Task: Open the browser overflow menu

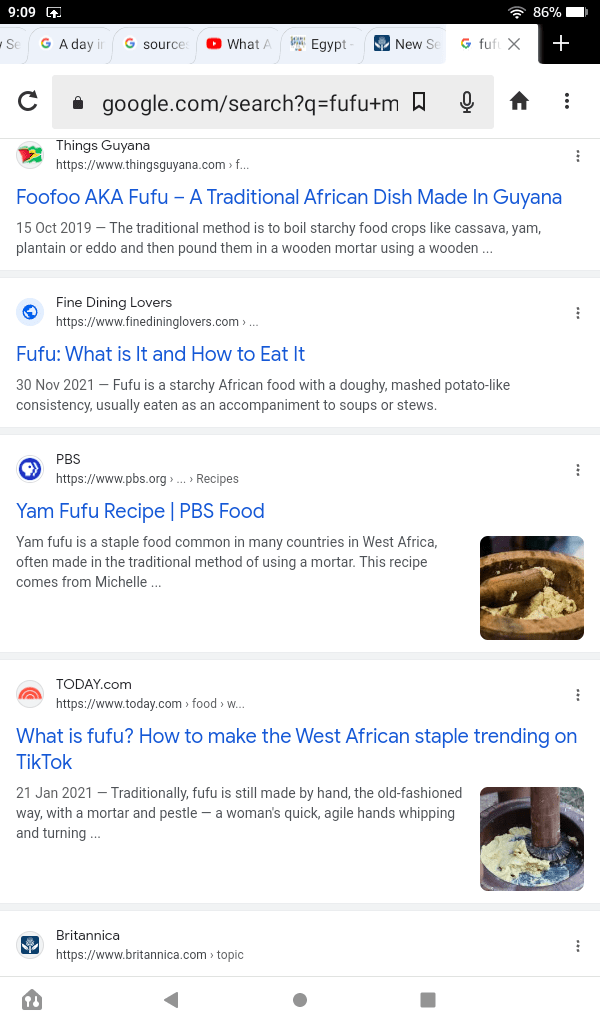Action: (x=567, y=101)
